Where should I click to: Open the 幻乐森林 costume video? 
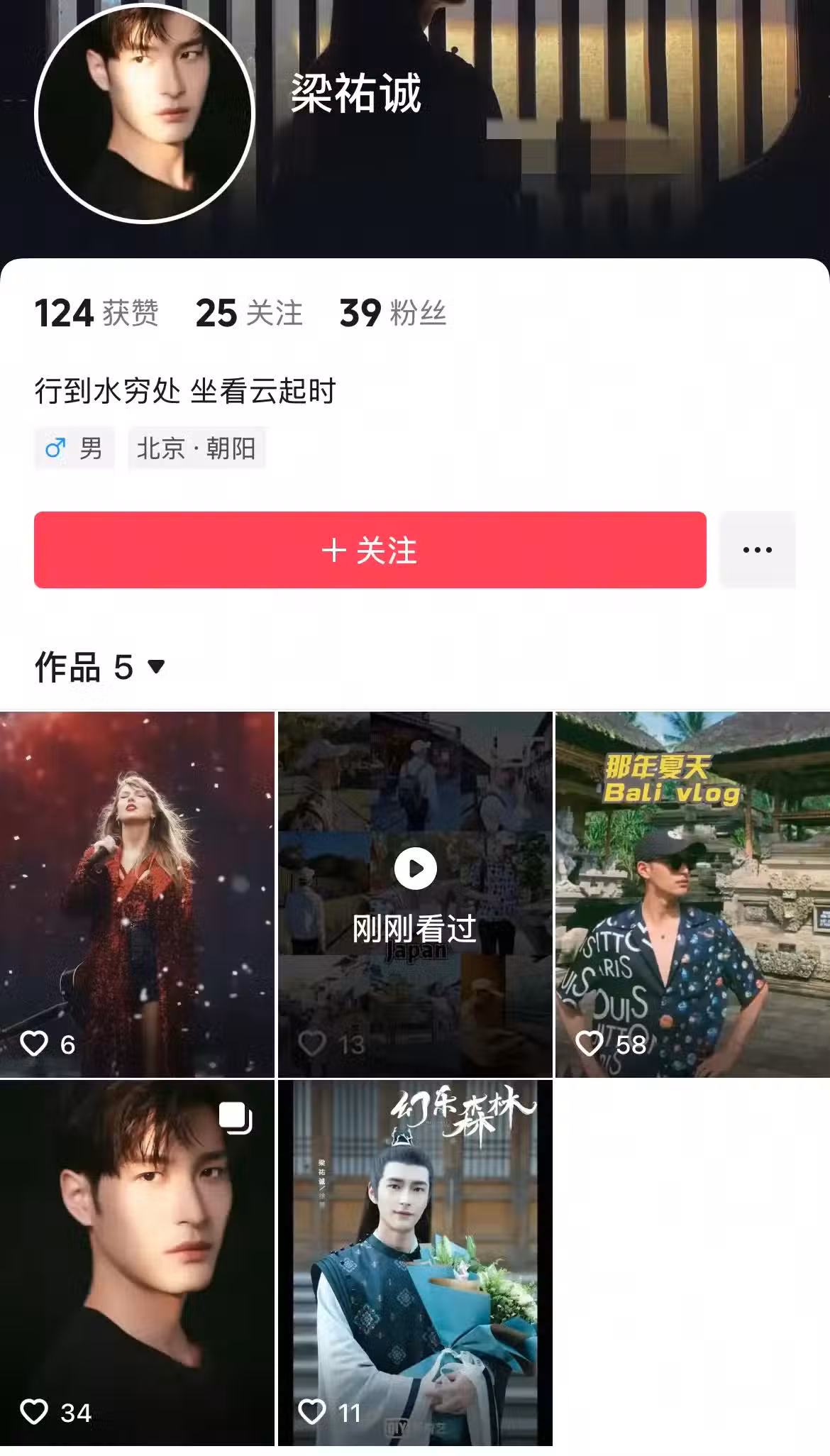pyautogui.click(x=415, y=1263)
